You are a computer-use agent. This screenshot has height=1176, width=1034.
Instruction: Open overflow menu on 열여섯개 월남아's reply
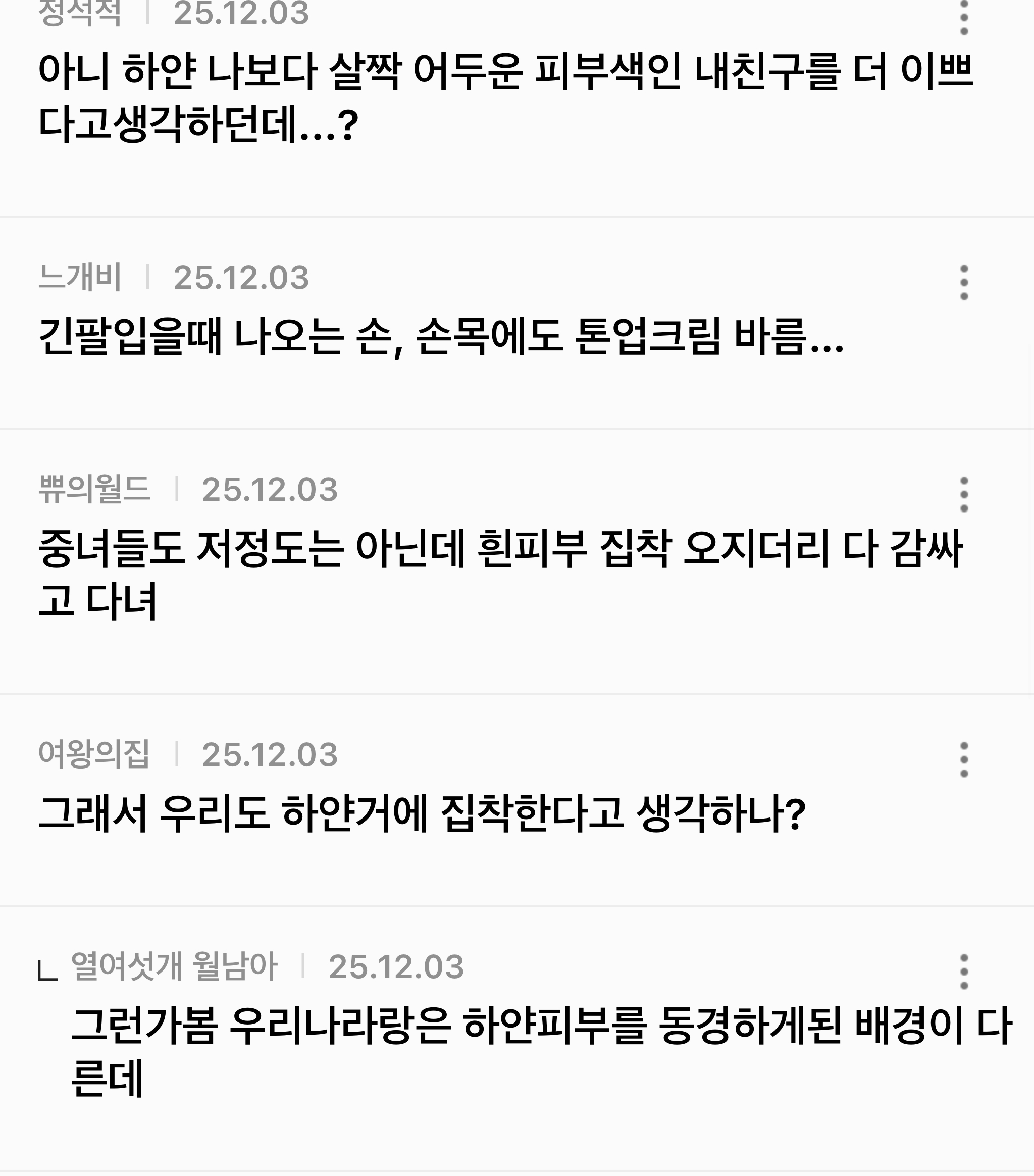click(x=964, y=972)
